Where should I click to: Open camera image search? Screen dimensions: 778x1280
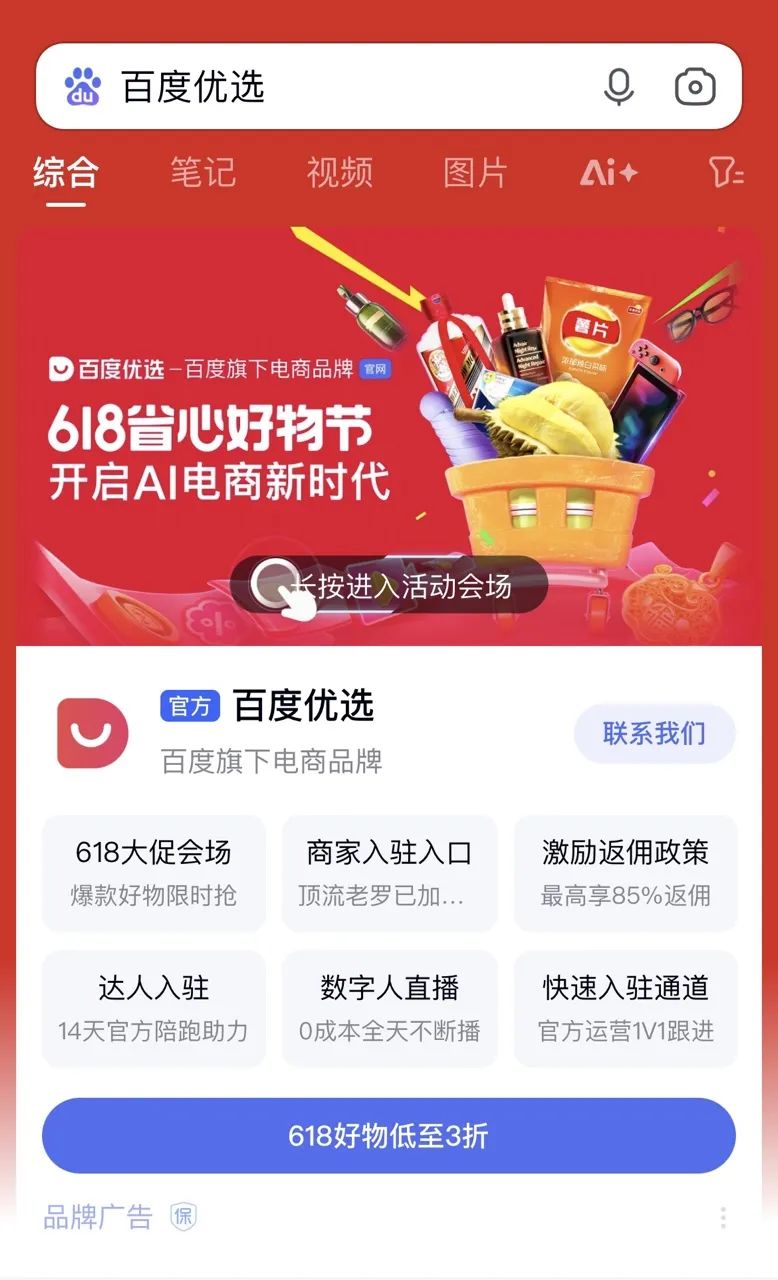(x=695, y=87)
